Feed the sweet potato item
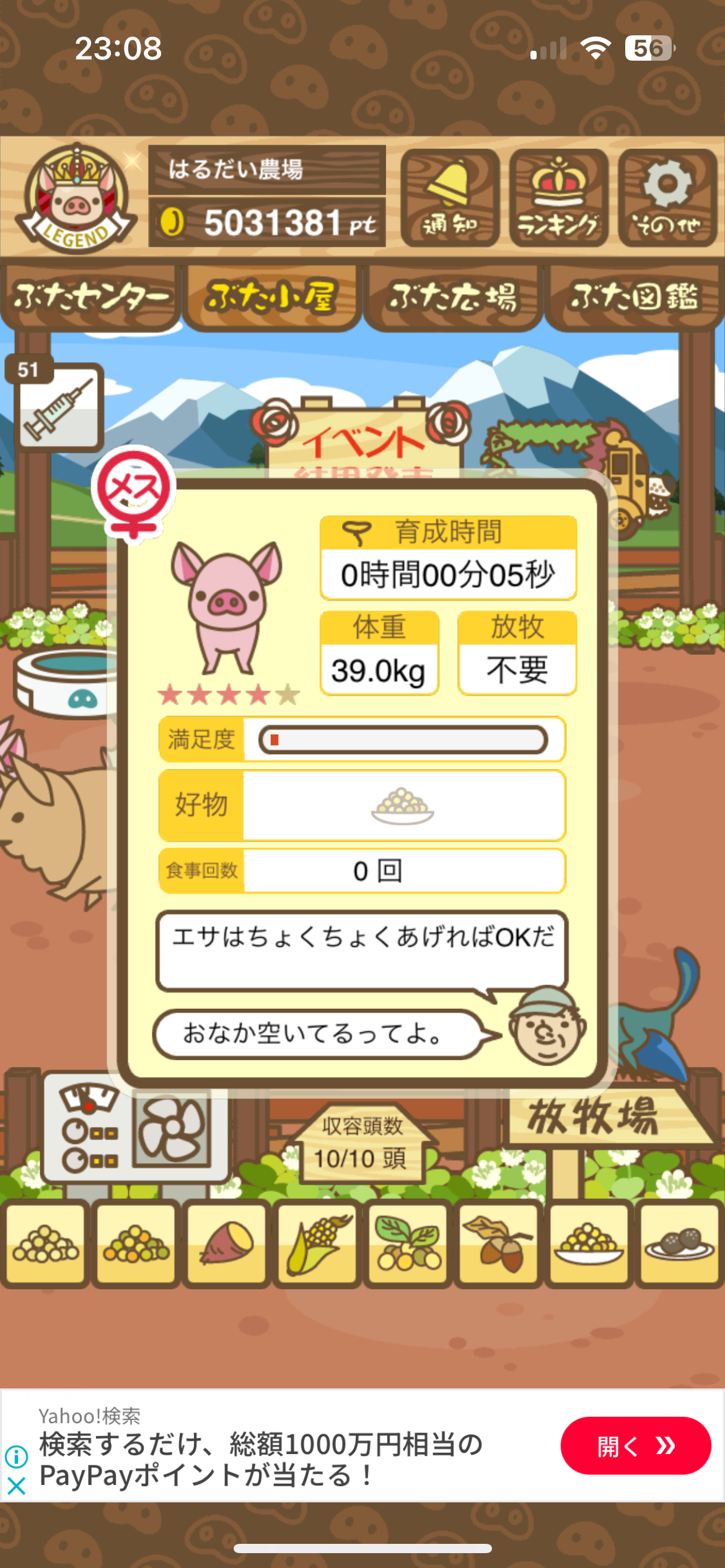The image size is (725, 1568). click(x=226, y=1244)
